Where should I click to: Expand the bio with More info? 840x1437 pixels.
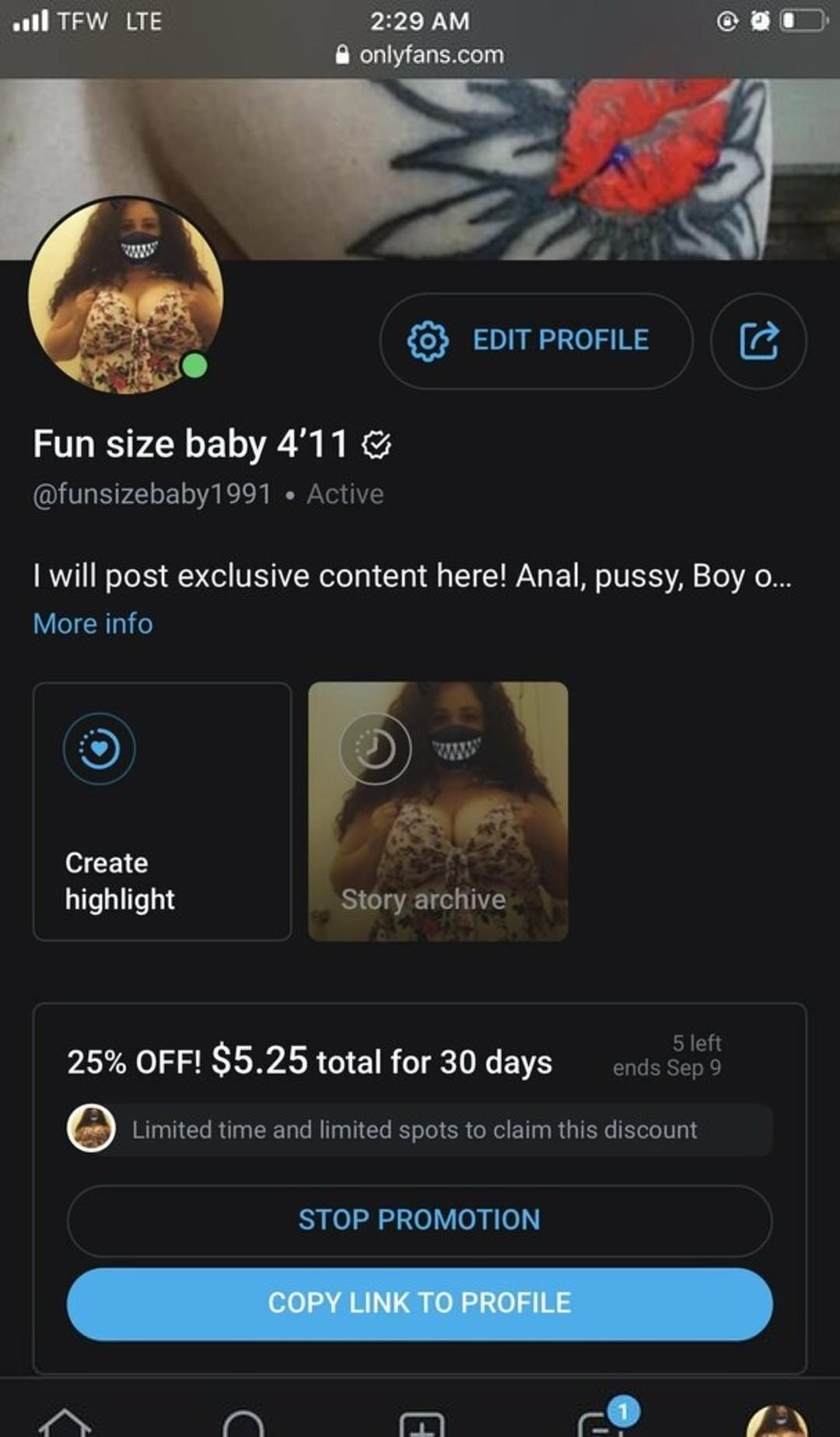pyautogui.click(x=93, y=623)
